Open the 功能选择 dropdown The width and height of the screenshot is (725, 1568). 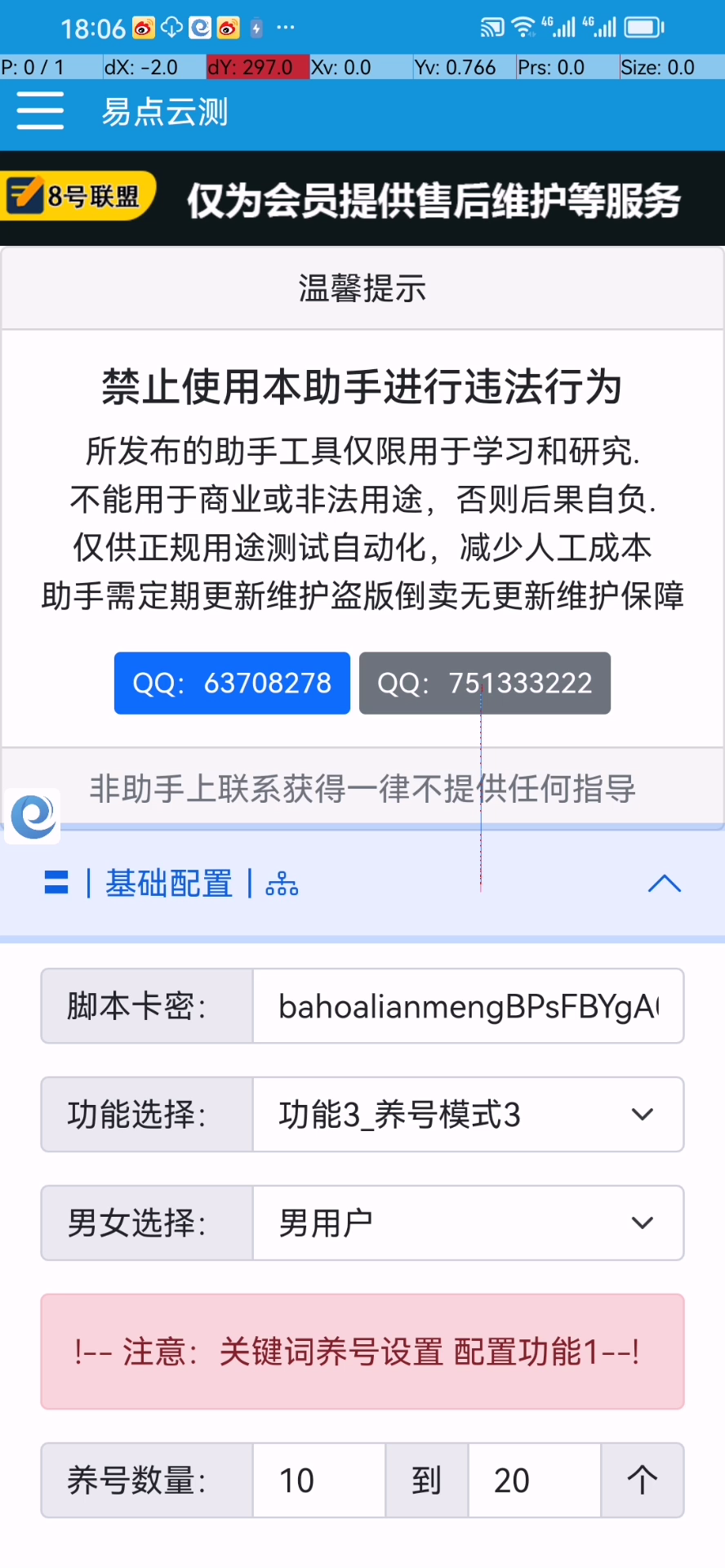coord(468,1115)
